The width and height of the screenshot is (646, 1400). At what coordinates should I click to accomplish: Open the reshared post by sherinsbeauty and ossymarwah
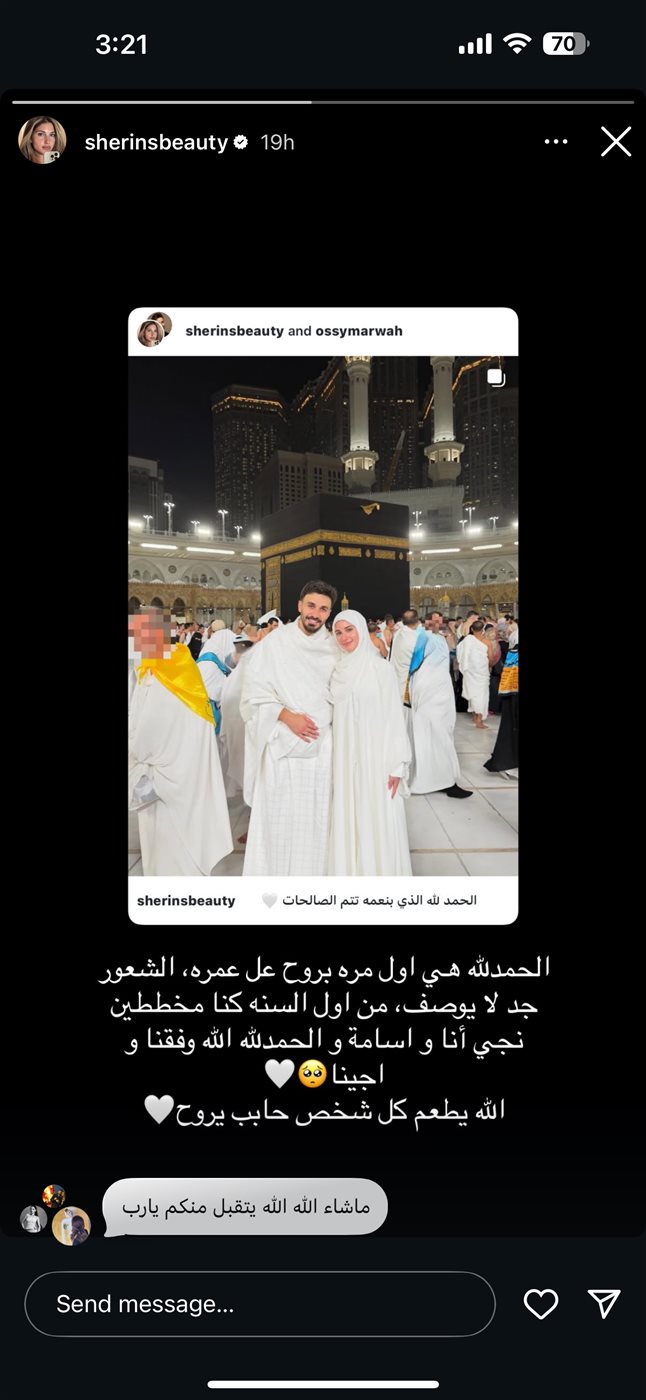pos(323,615)
